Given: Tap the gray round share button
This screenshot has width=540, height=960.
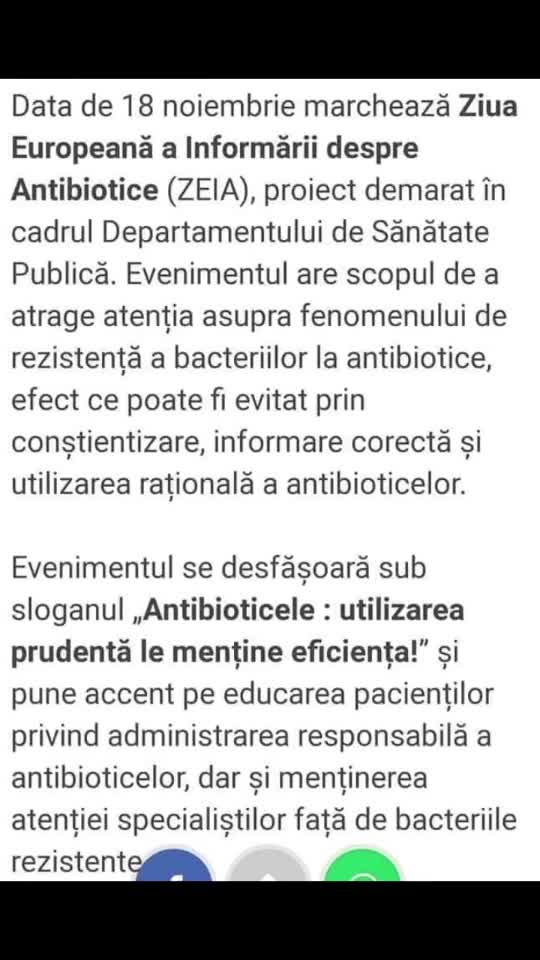Looking at the screenshot, I should coord(268,864).
